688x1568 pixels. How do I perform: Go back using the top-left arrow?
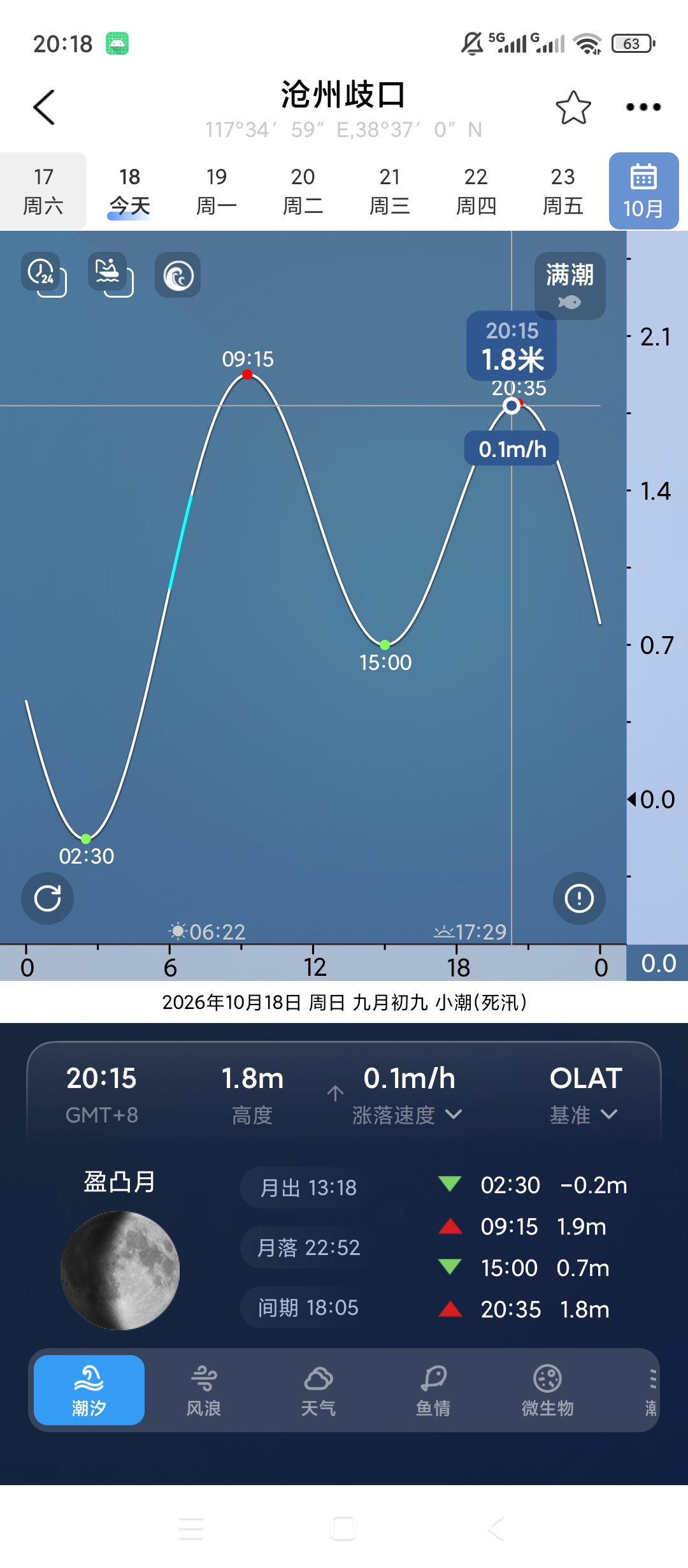(x=44, y=107)
